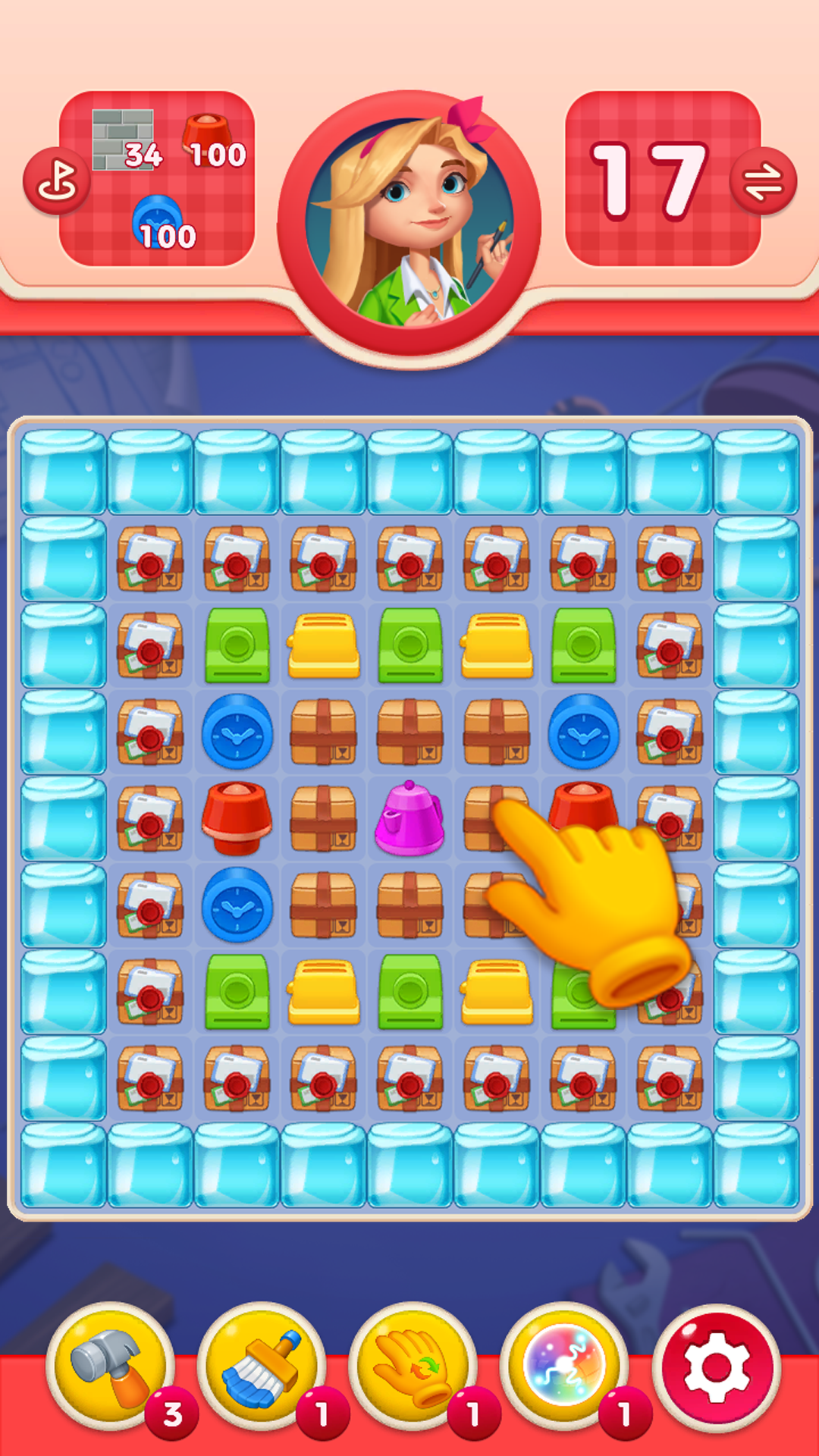This screenshot has height=1456, width=819.
Task: Select a green camera tile
Action: pos(237,645)
